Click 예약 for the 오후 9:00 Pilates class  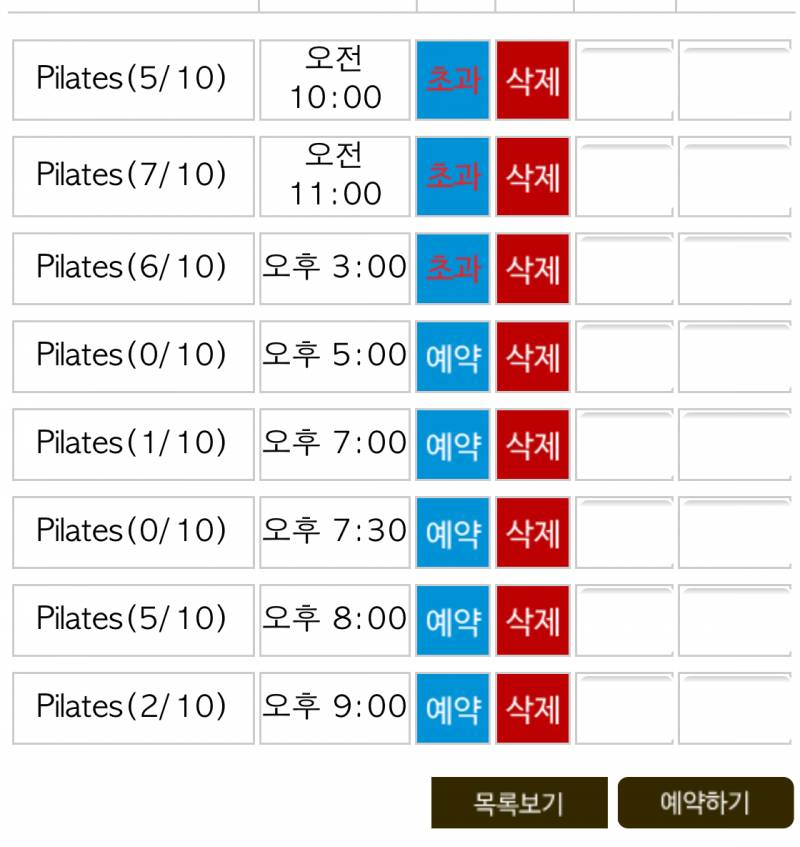[x=452, y=708]
